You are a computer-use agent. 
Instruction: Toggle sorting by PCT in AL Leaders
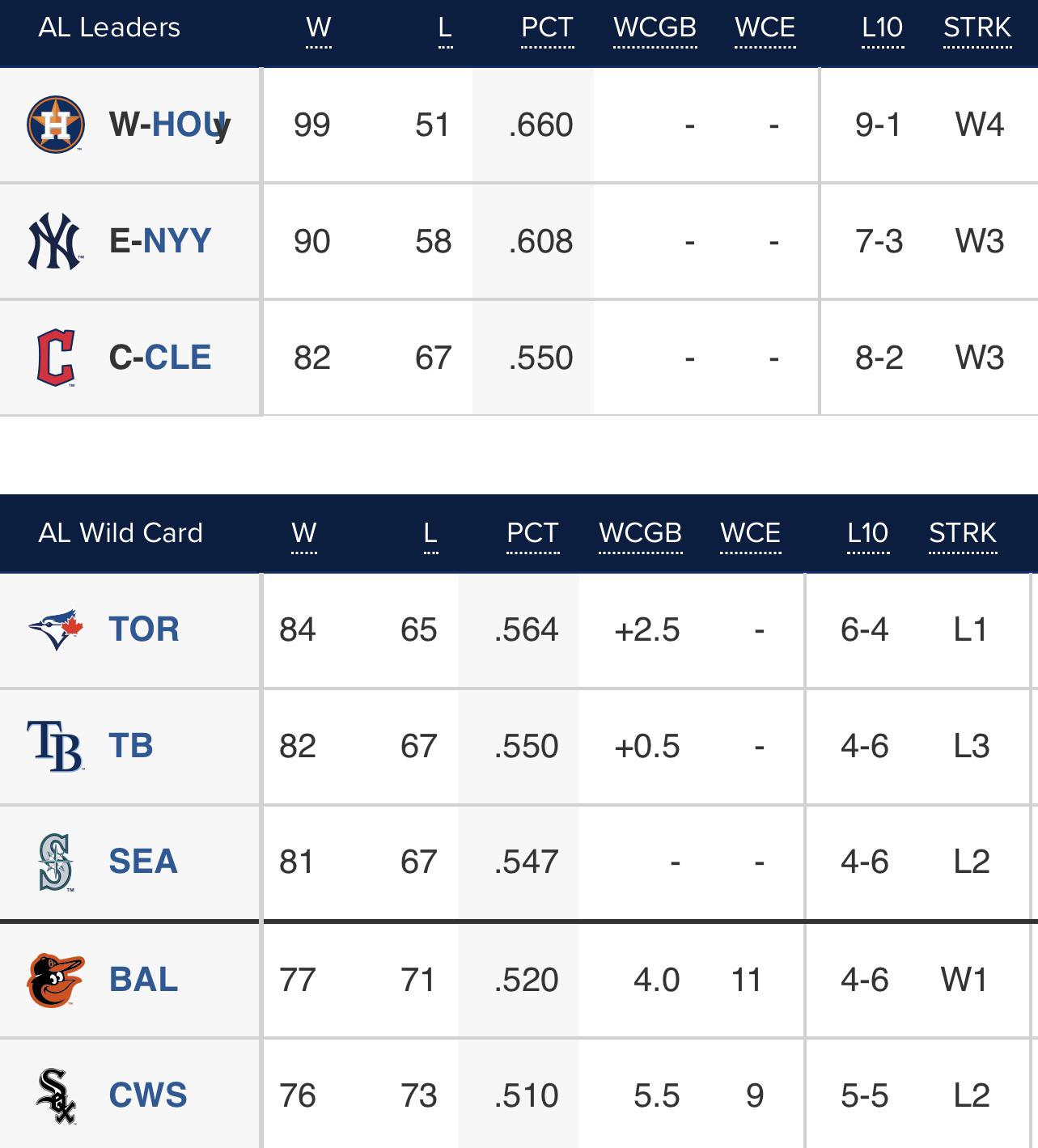pos(548,28)
